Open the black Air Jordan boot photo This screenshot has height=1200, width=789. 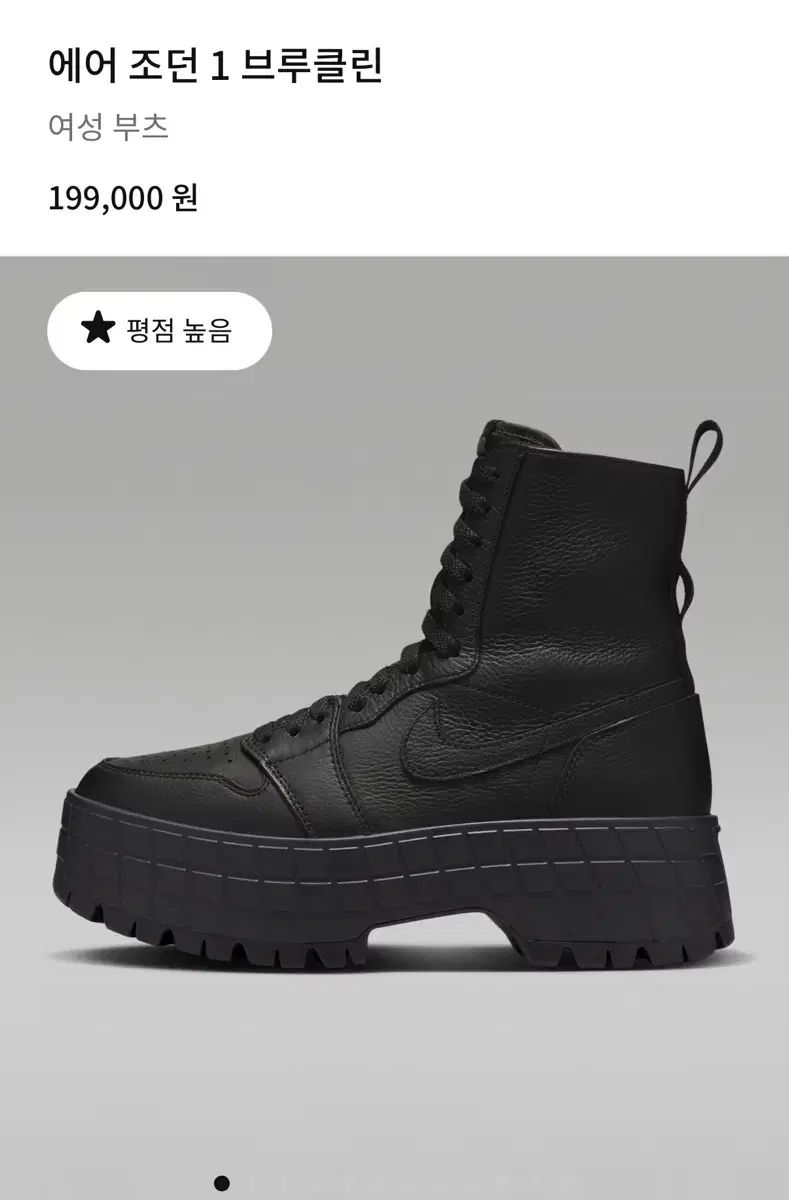tap(394, 700)
